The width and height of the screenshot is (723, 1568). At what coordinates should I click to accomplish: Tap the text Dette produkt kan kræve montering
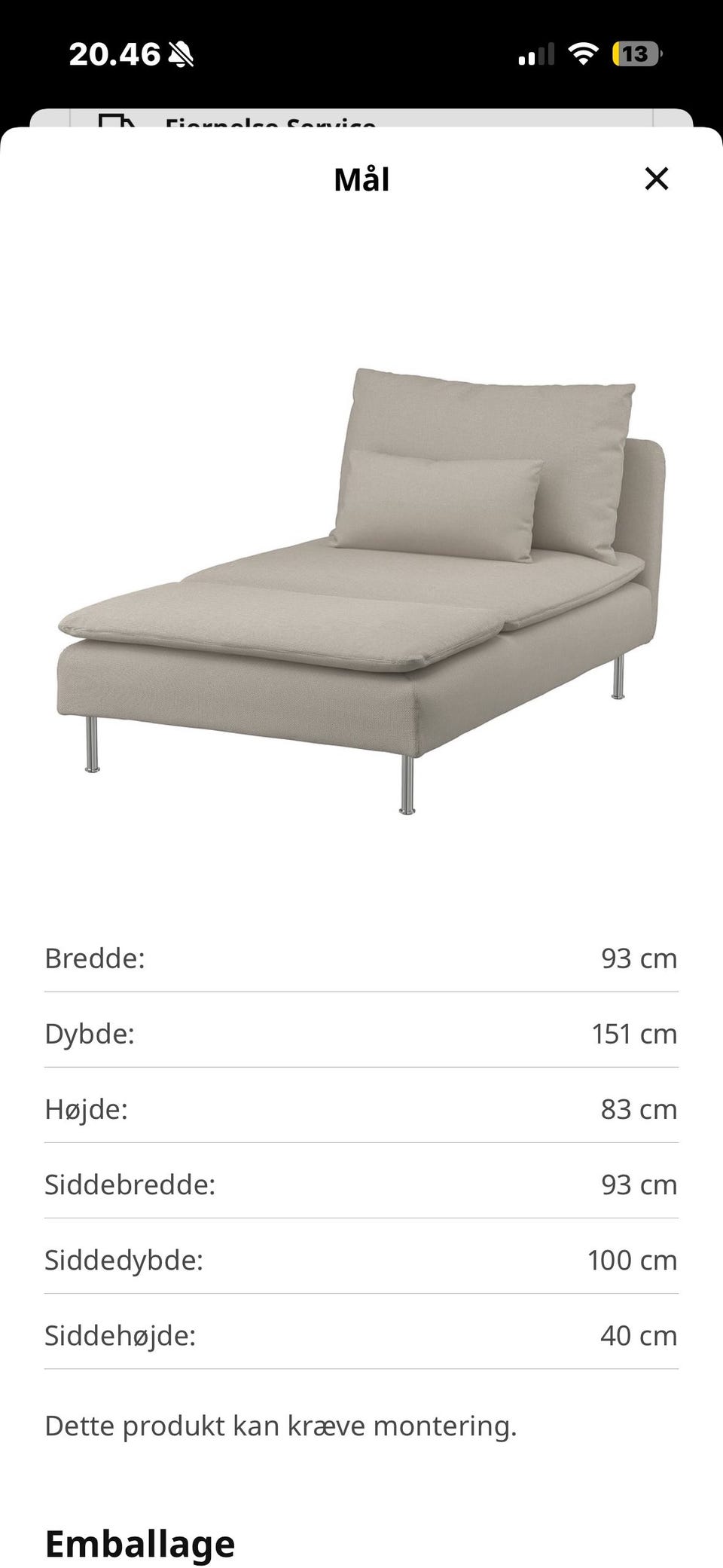click(x=279, y=1425)
